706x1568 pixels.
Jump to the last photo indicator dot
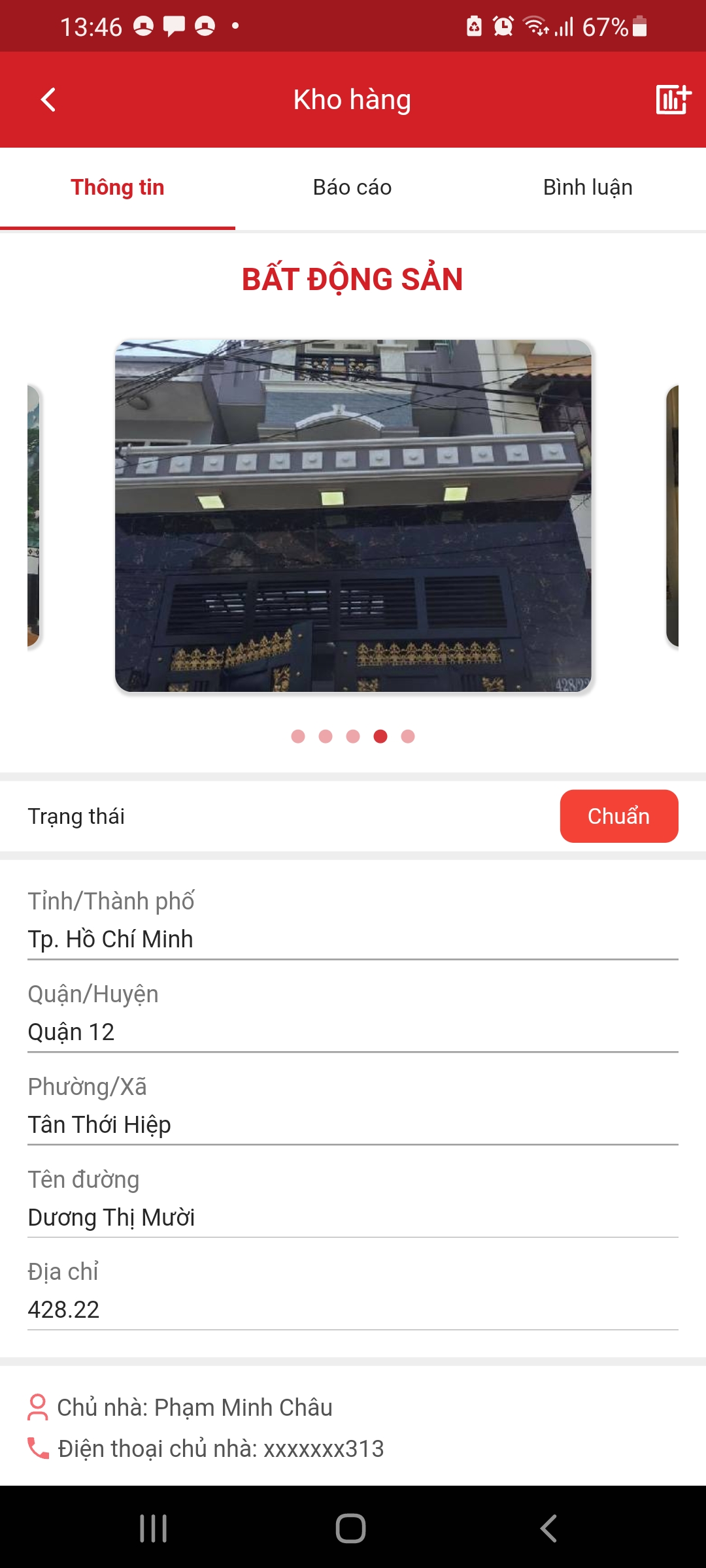(x=408, y=736)
